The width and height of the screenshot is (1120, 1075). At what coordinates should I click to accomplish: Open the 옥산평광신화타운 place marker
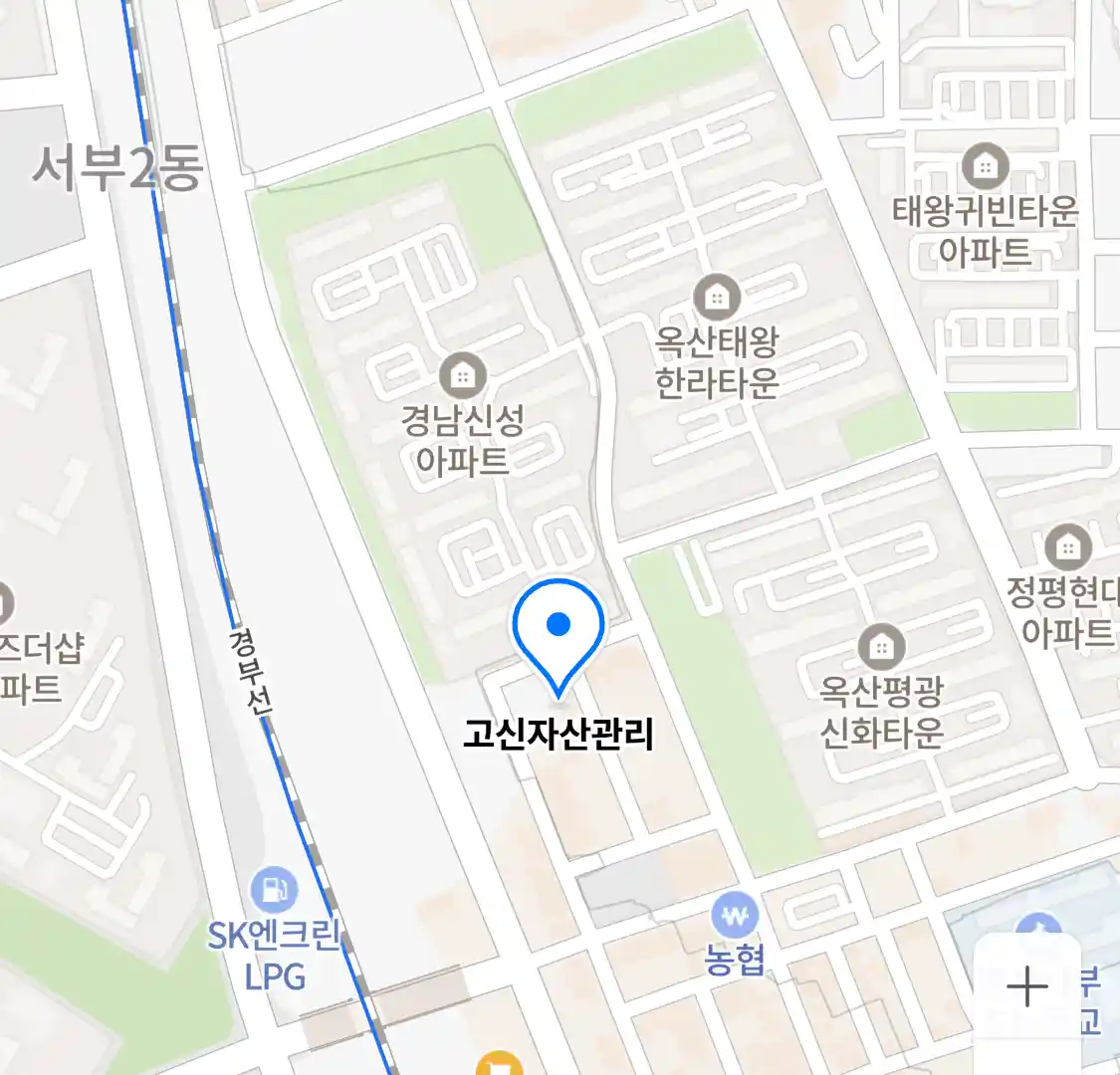tap(881, 647)
